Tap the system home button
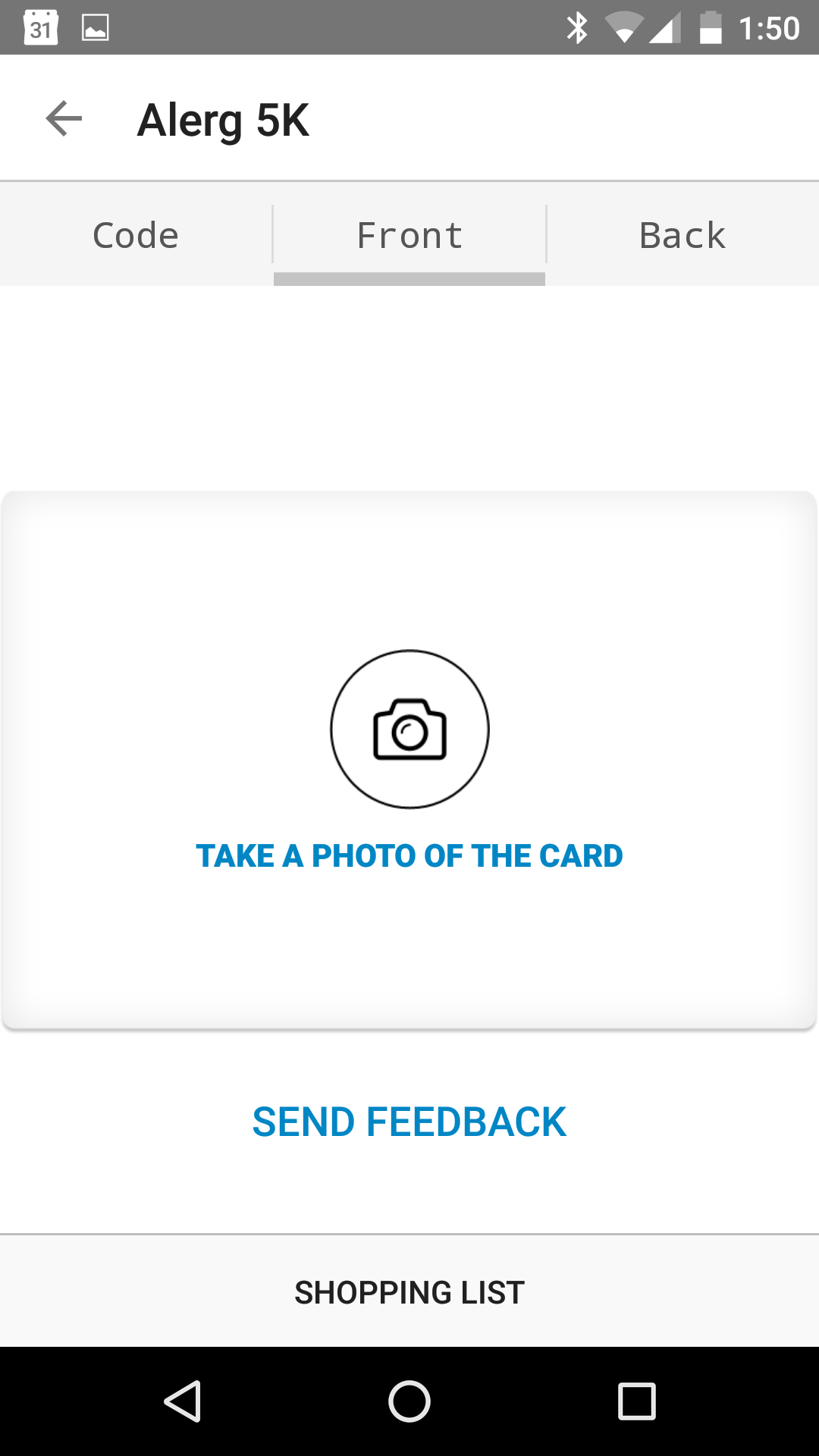The image size is (819, 1456). [409, 1401]
